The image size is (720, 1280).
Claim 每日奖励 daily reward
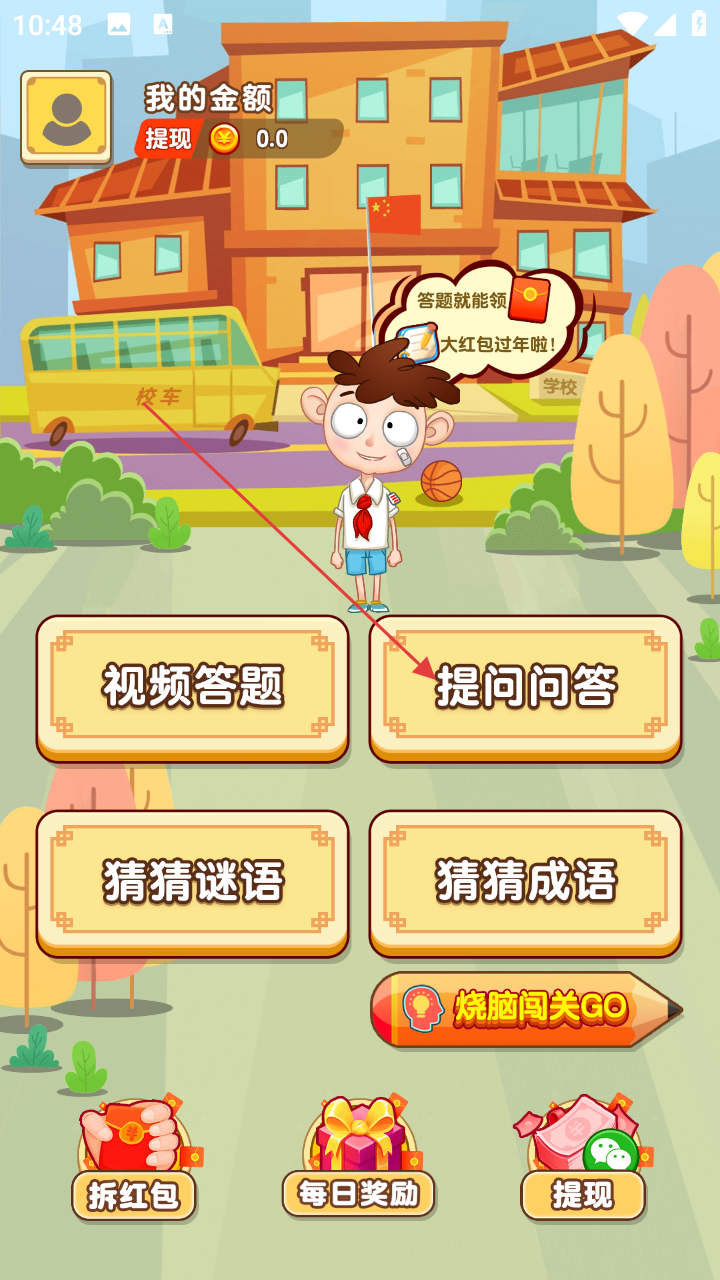(359, 1158)
